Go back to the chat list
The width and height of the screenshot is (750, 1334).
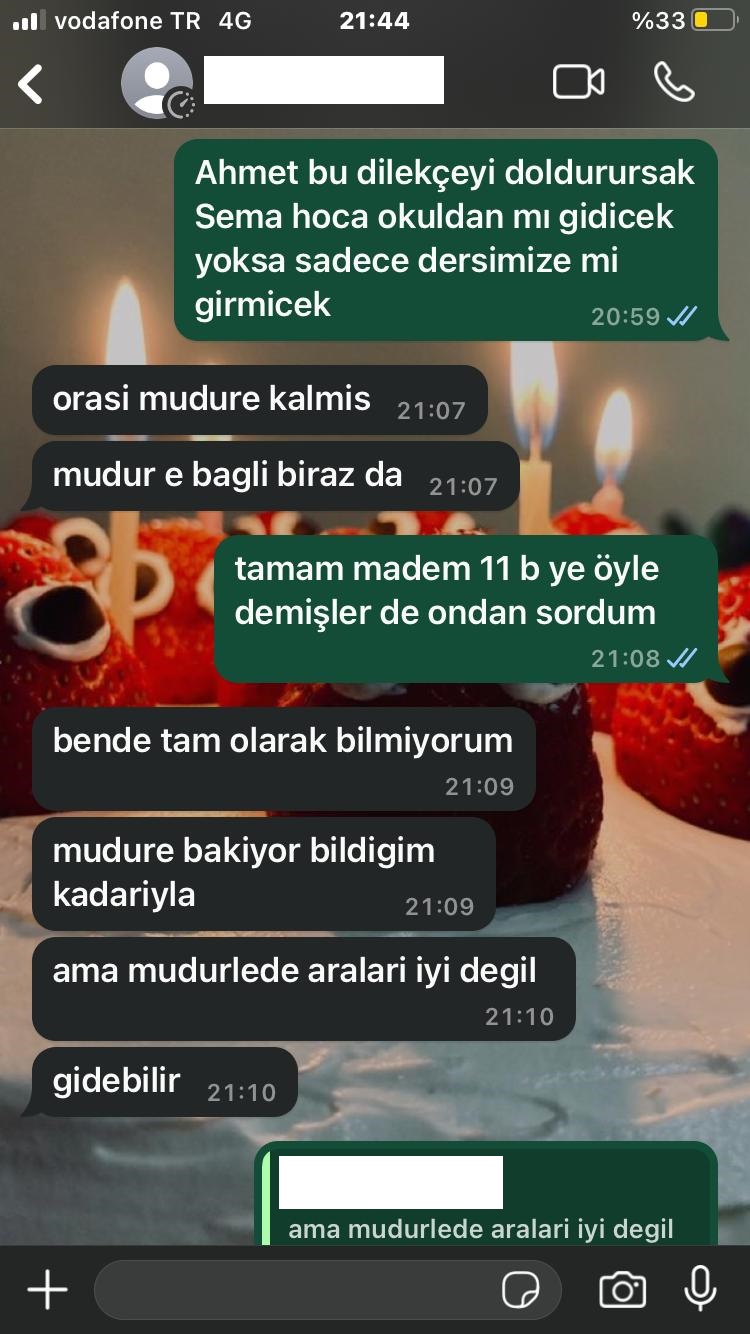[32, 84]
